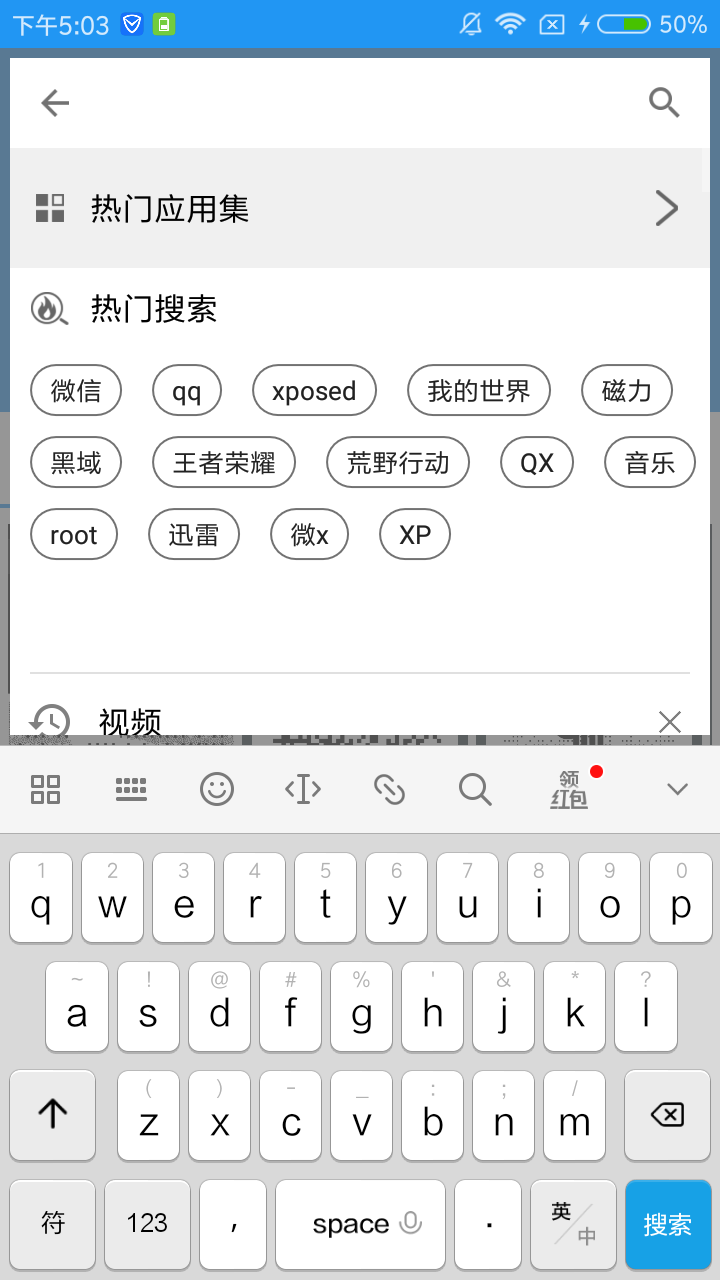Search for xposed via its chip
This screenshot has height=1280, width=720.
pyautogui.click(x=314, y=391)
